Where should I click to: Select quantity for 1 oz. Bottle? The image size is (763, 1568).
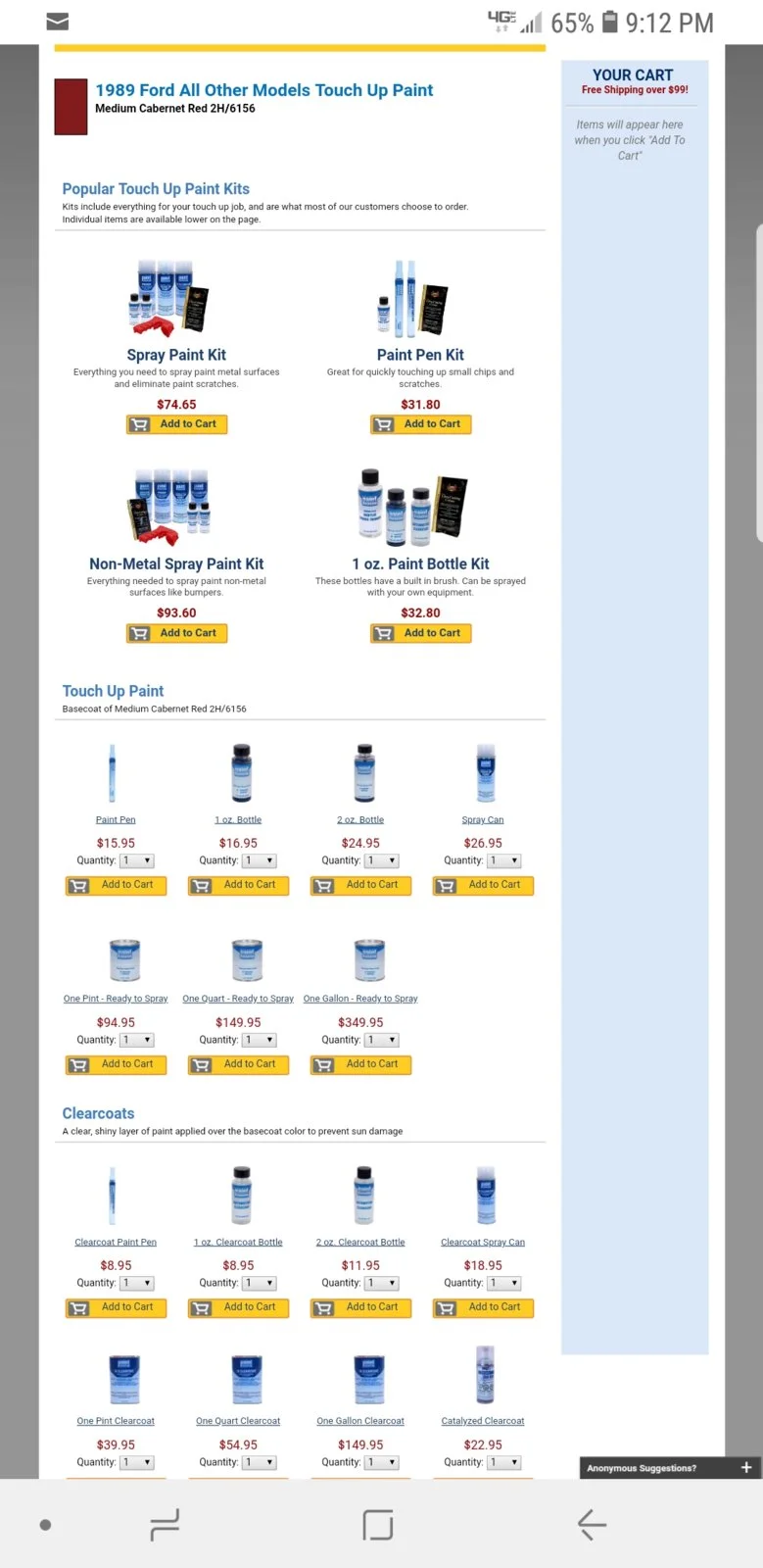click(x=260, y=860)
